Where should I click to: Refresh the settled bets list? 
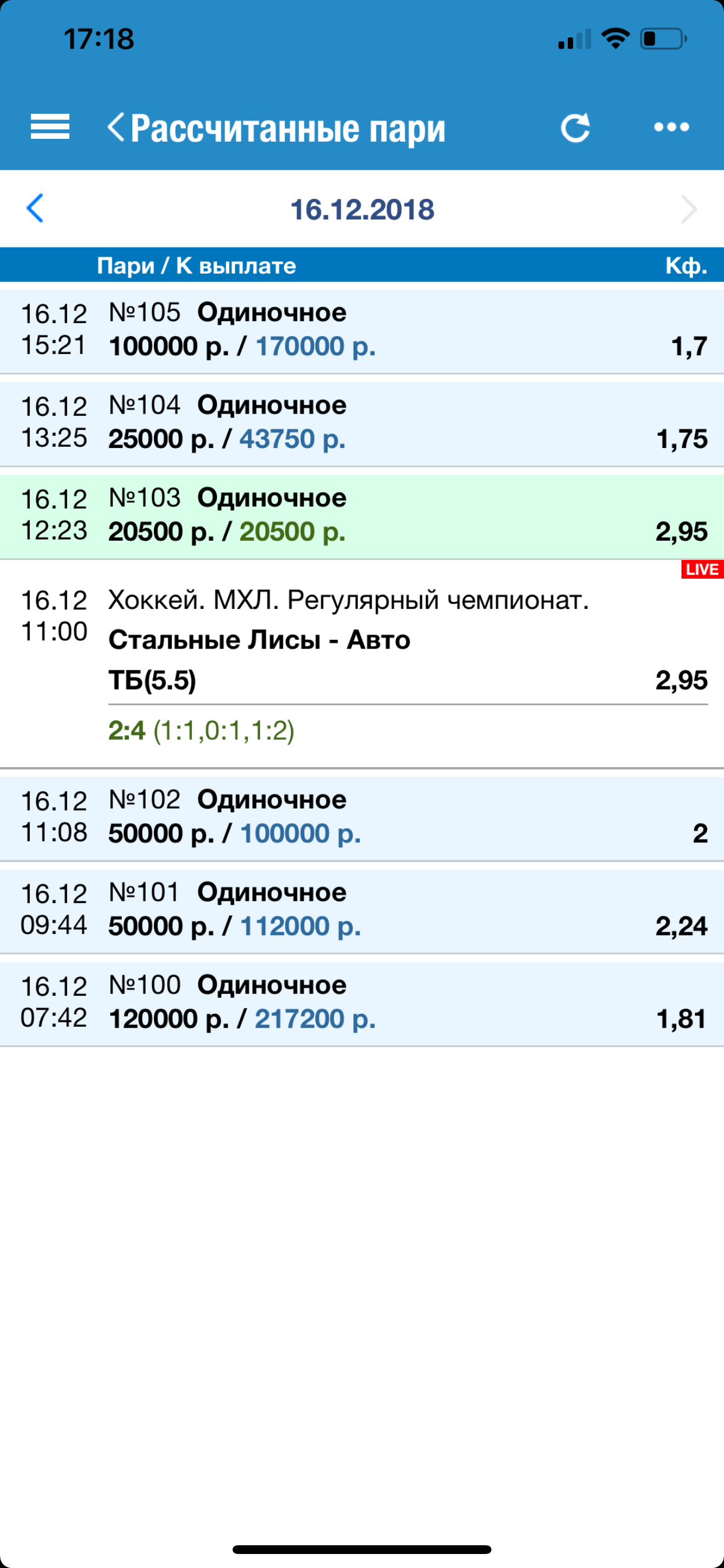pos(575,127)
